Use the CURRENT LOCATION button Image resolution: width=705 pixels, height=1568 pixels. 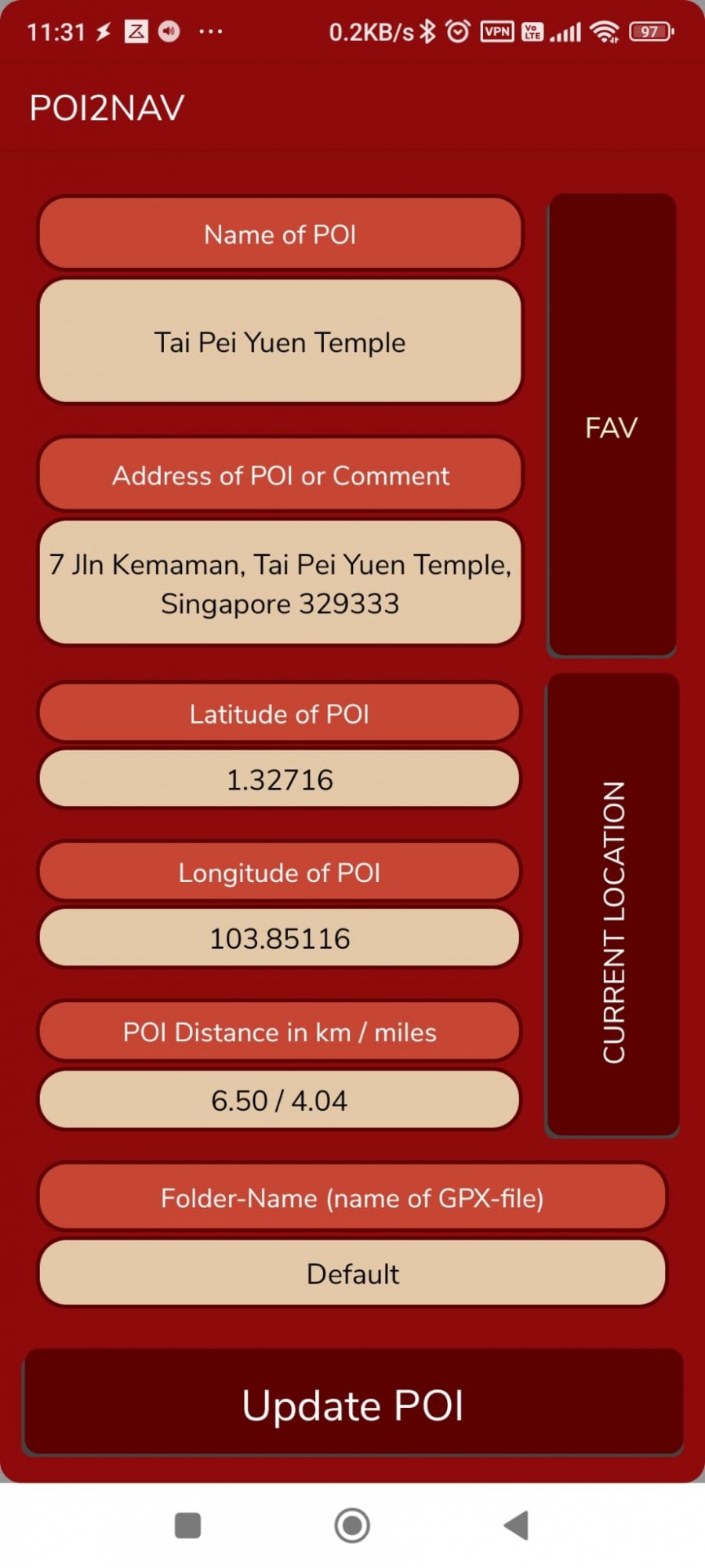(612, 905)
